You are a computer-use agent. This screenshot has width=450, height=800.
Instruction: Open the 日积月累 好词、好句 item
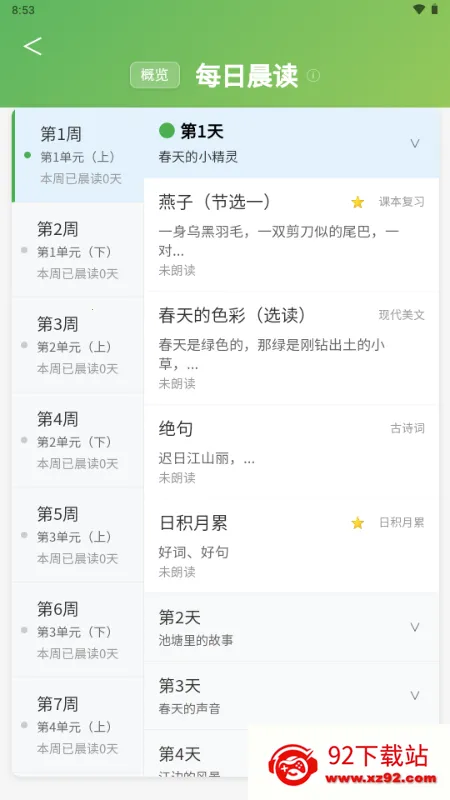[291, 546]
